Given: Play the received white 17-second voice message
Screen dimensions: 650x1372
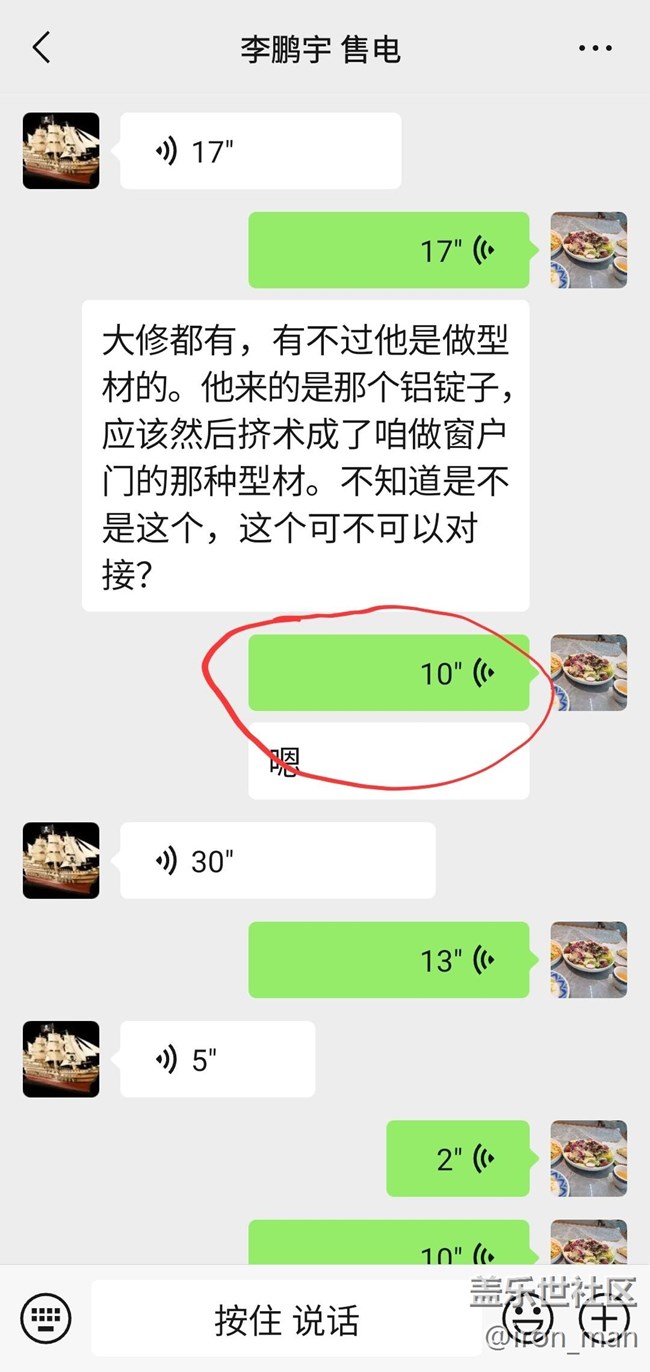Looking at the screenshot, I should click(x=260, y=151).
